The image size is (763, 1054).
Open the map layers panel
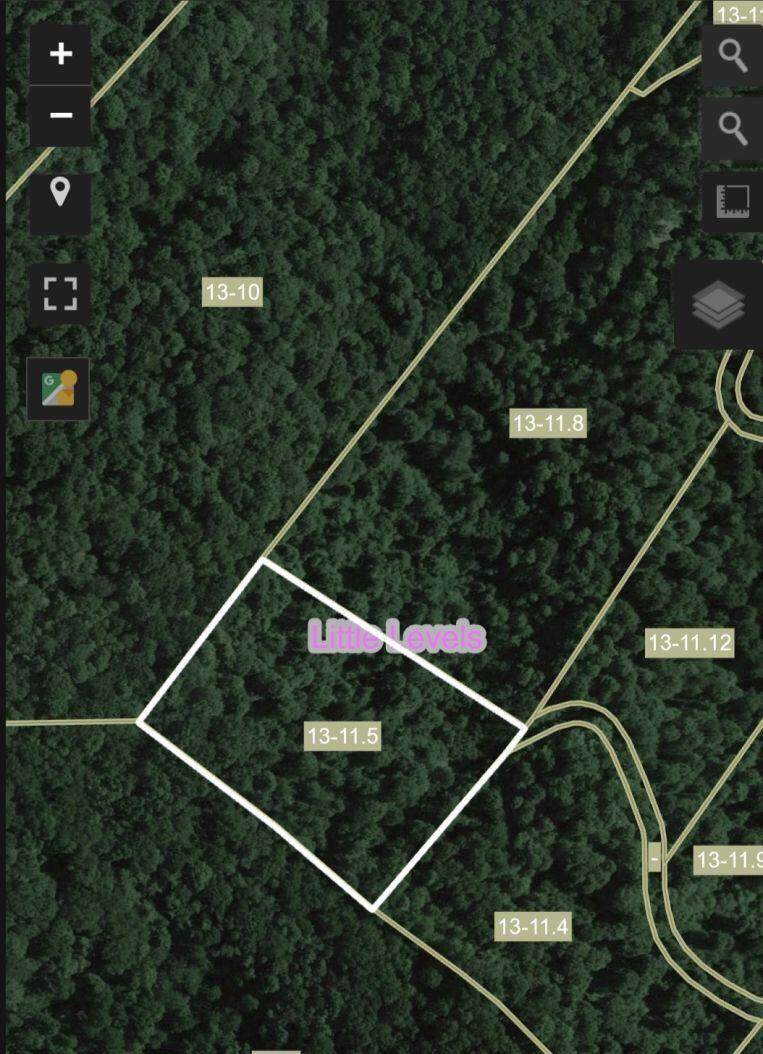pos(718,305)
